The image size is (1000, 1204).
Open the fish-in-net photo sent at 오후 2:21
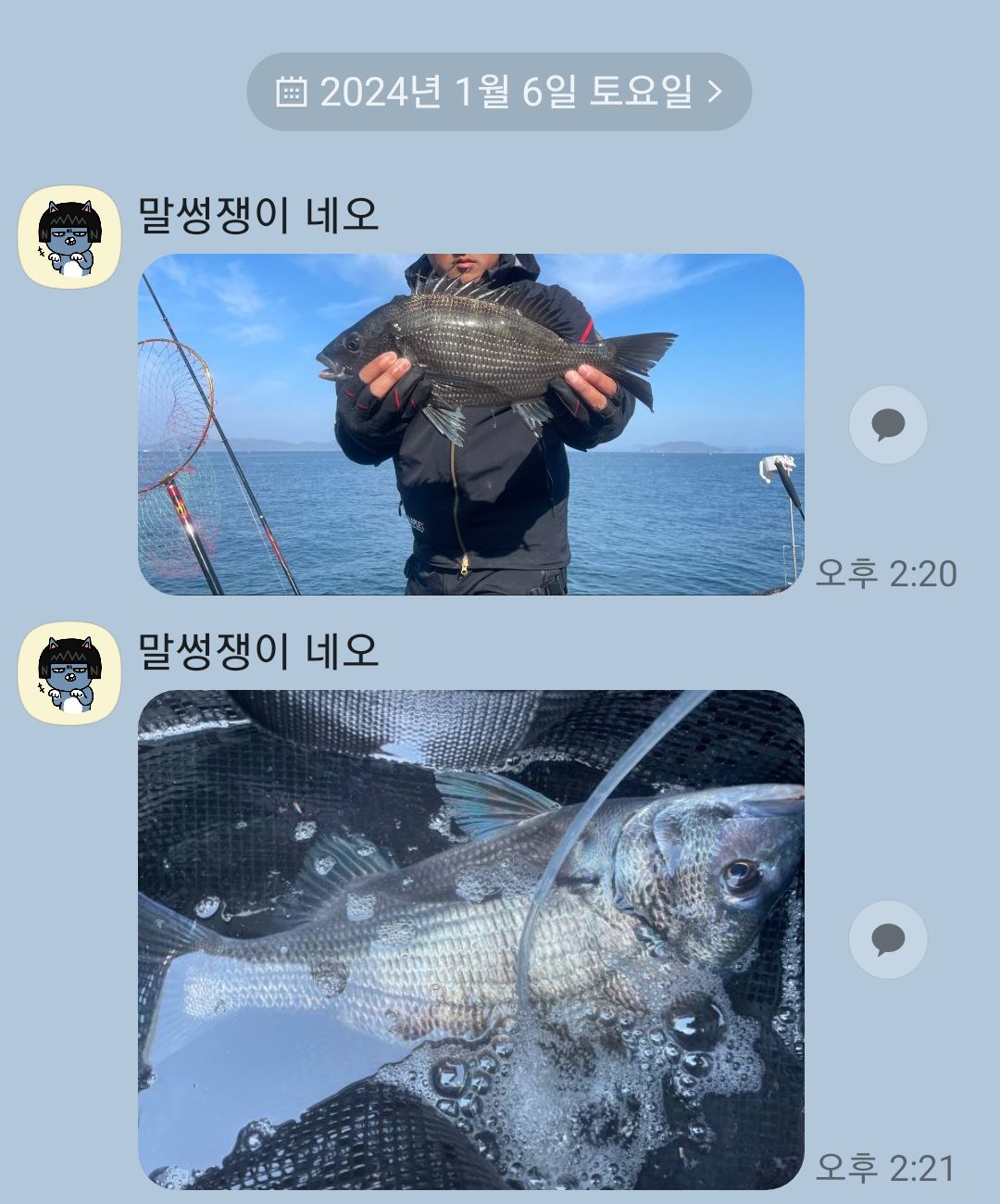click(470, 939)
